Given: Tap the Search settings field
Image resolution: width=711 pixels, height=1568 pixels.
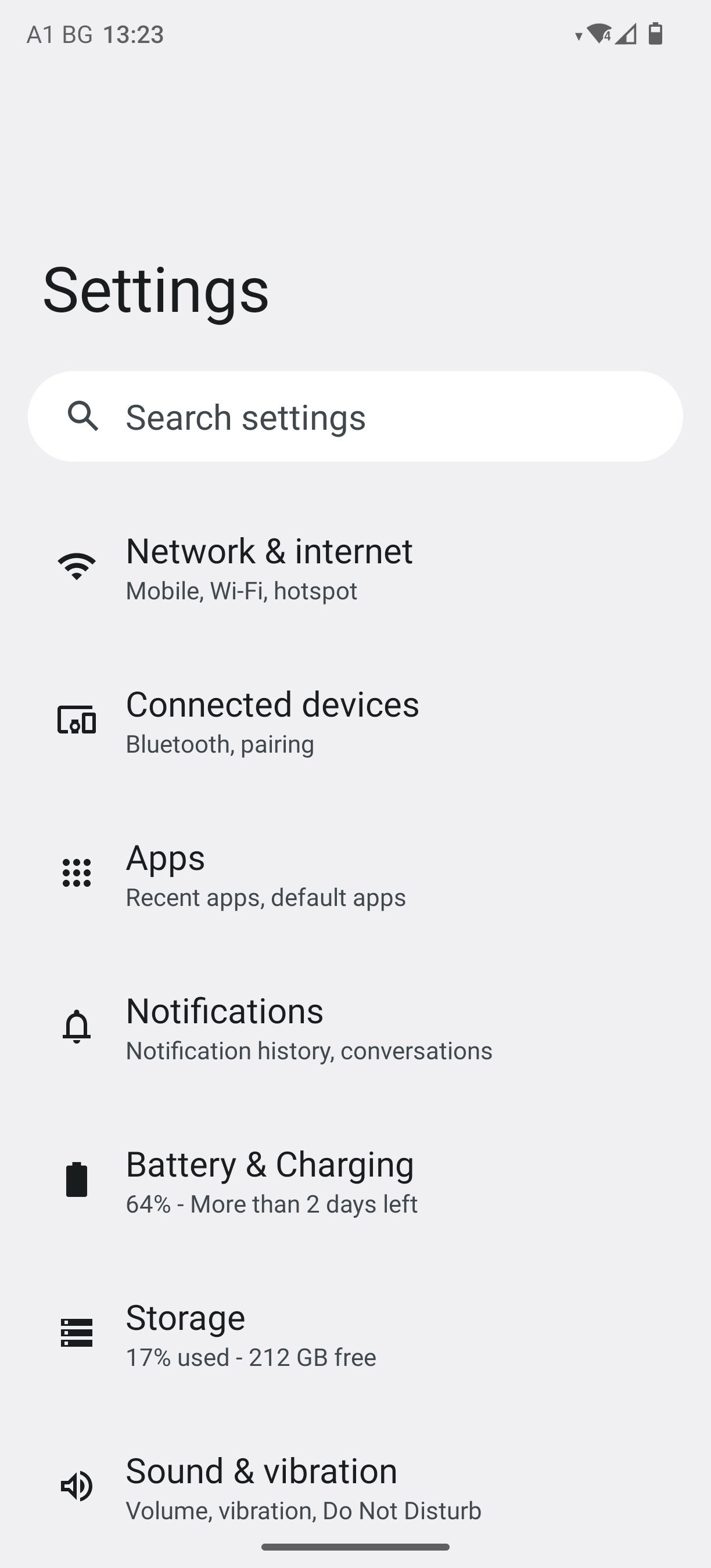Looking at the screenshot, I should (x=355, y=417).
